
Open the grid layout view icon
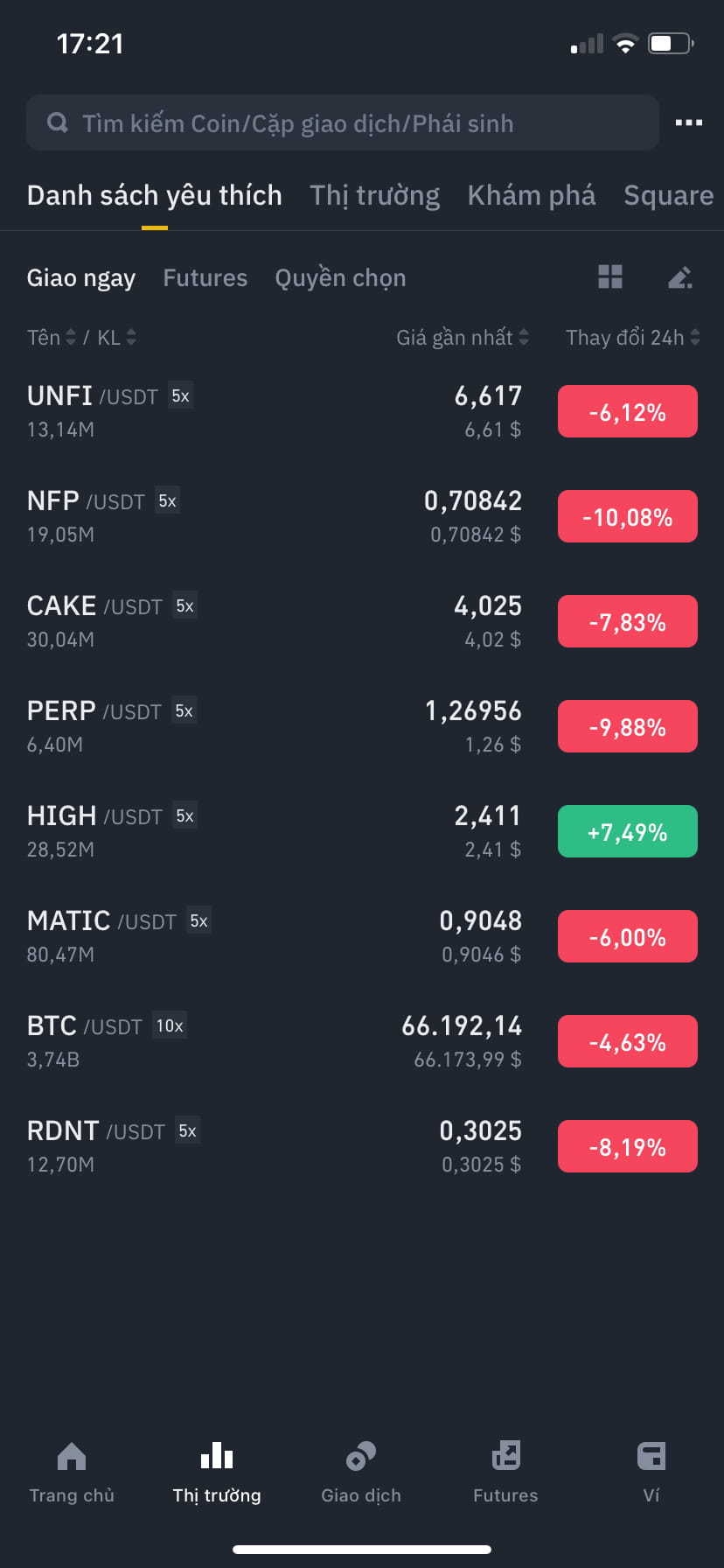click(609, 277)
